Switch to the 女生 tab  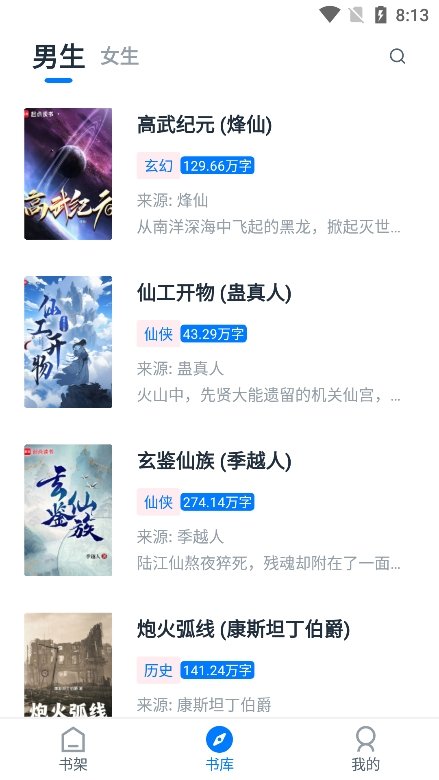click(119, 56)
